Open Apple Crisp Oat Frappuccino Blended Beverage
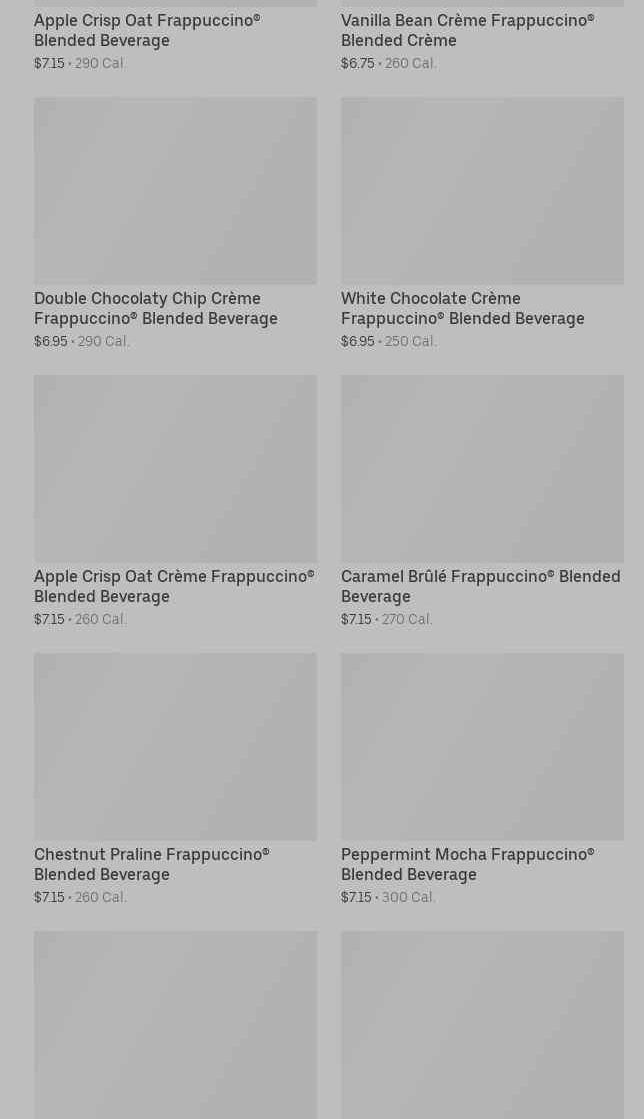Screen dimensions: 644x1119 [147, 30]
